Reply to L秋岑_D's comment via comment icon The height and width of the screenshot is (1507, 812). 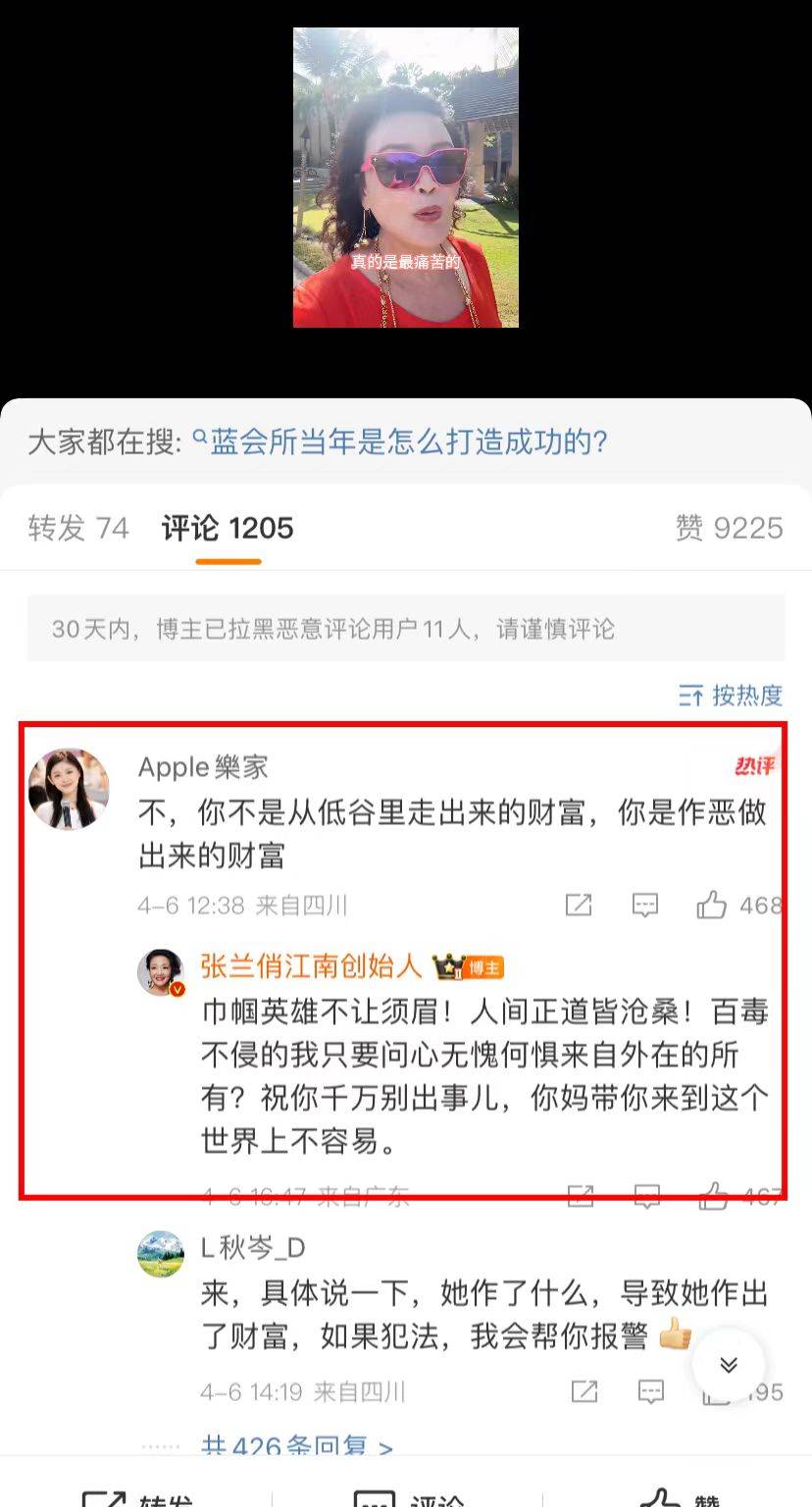click(x=650, y=1391)
